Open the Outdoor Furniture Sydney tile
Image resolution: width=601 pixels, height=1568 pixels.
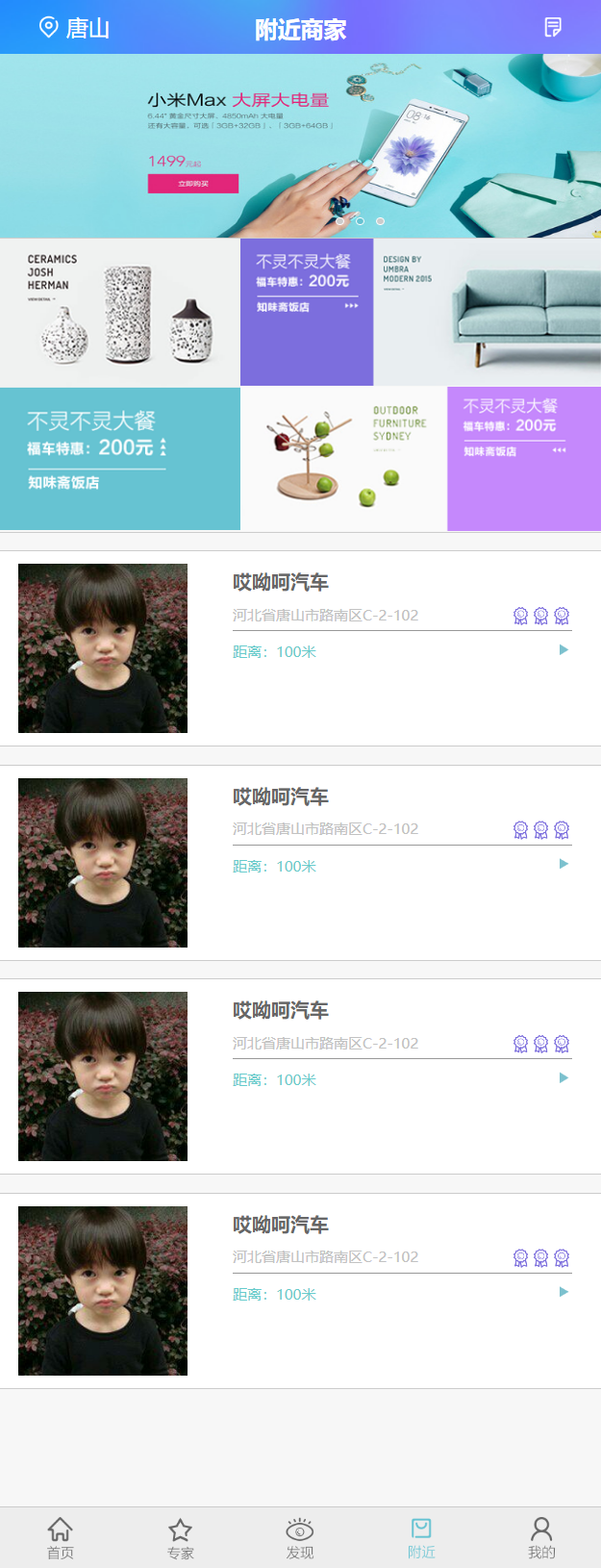[343, 458]
